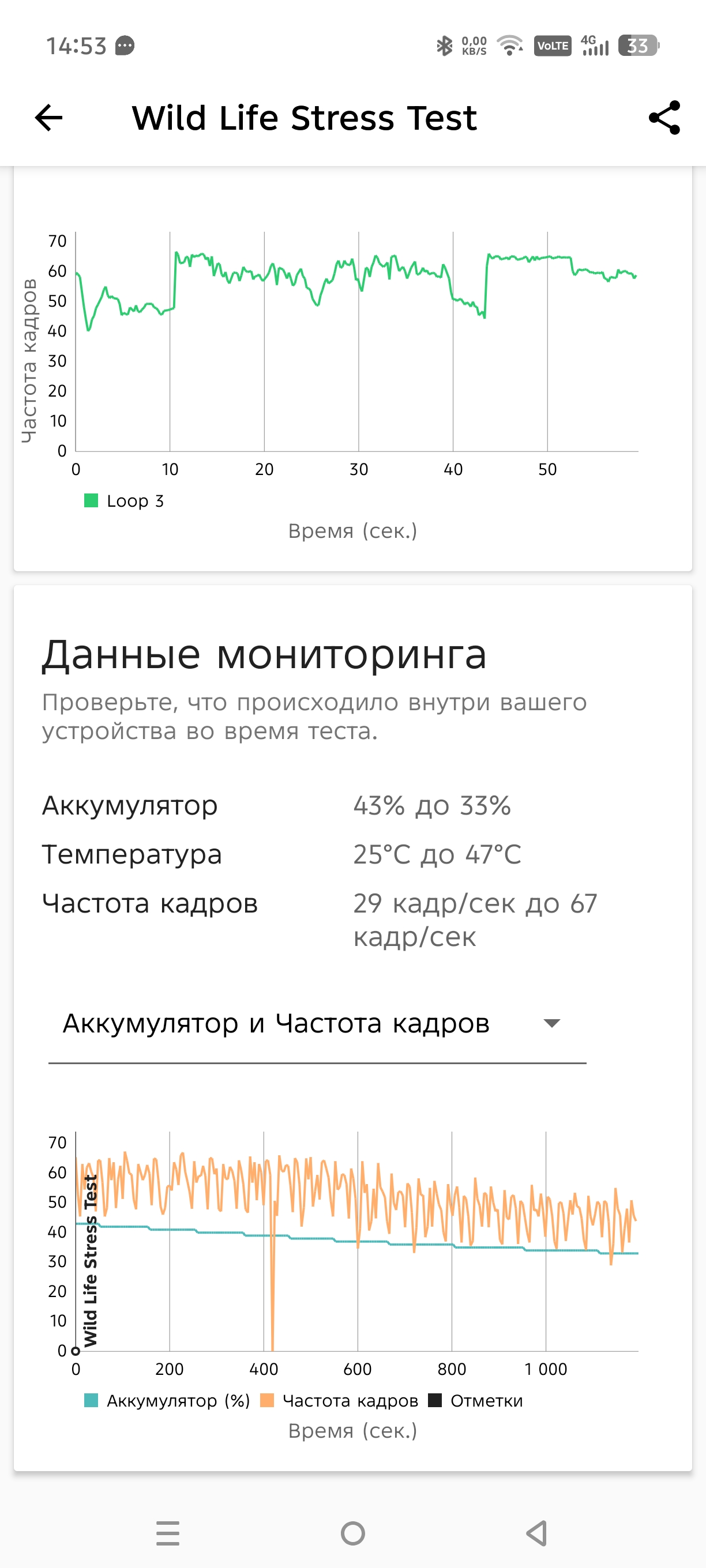Image resolution: width=706 pixels, height=1568 pixels.
Task: Open the Аккумулятор и Частота кадров dropdown
Action: (x=317, y=1024)
